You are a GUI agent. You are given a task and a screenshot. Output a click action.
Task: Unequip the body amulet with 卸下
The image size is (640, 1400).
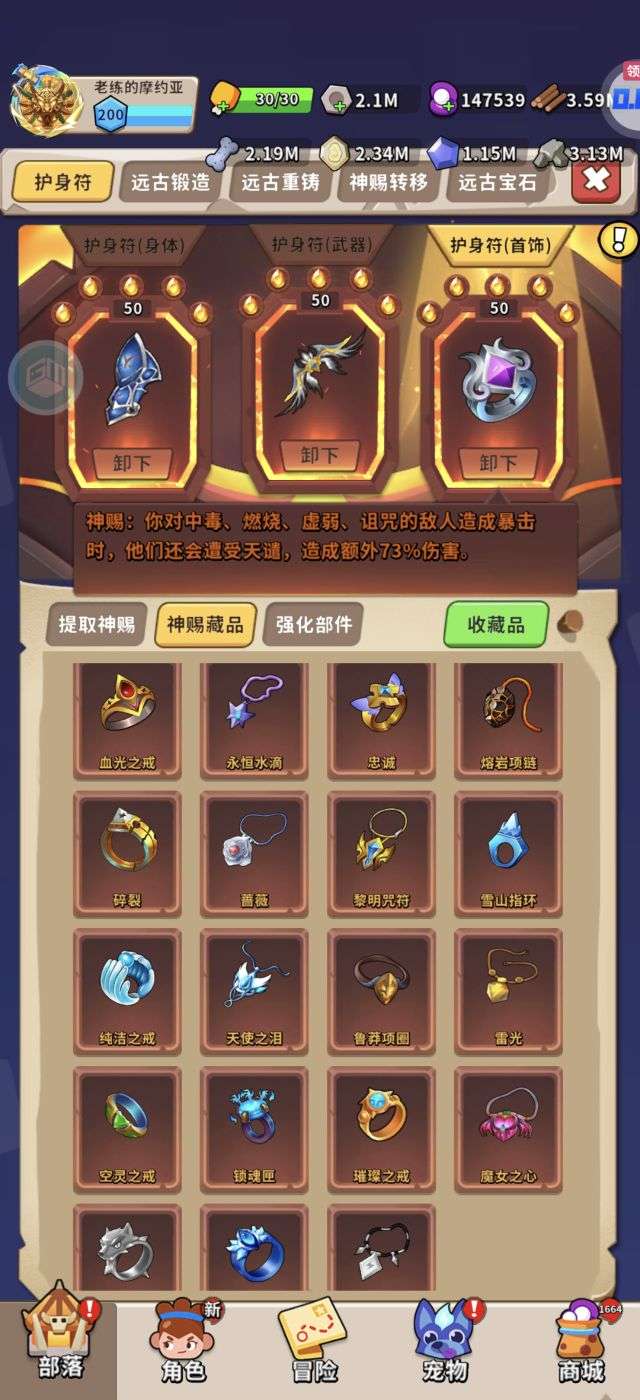coord(133,463)
